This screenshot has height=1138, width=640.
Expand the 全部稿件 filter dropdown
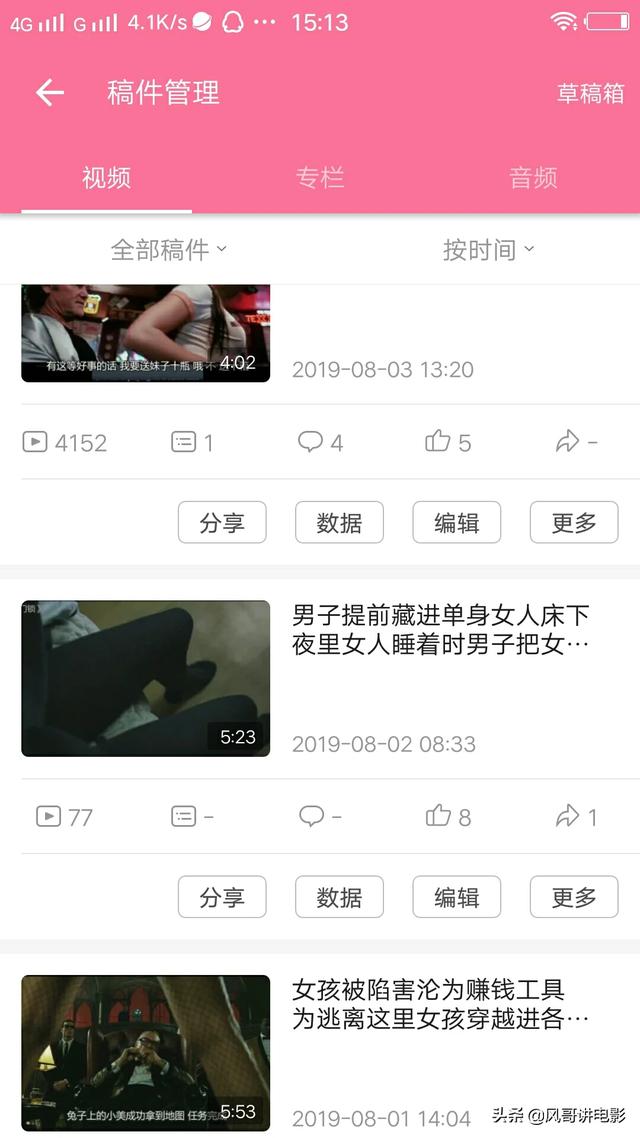(x=168, y=249)
